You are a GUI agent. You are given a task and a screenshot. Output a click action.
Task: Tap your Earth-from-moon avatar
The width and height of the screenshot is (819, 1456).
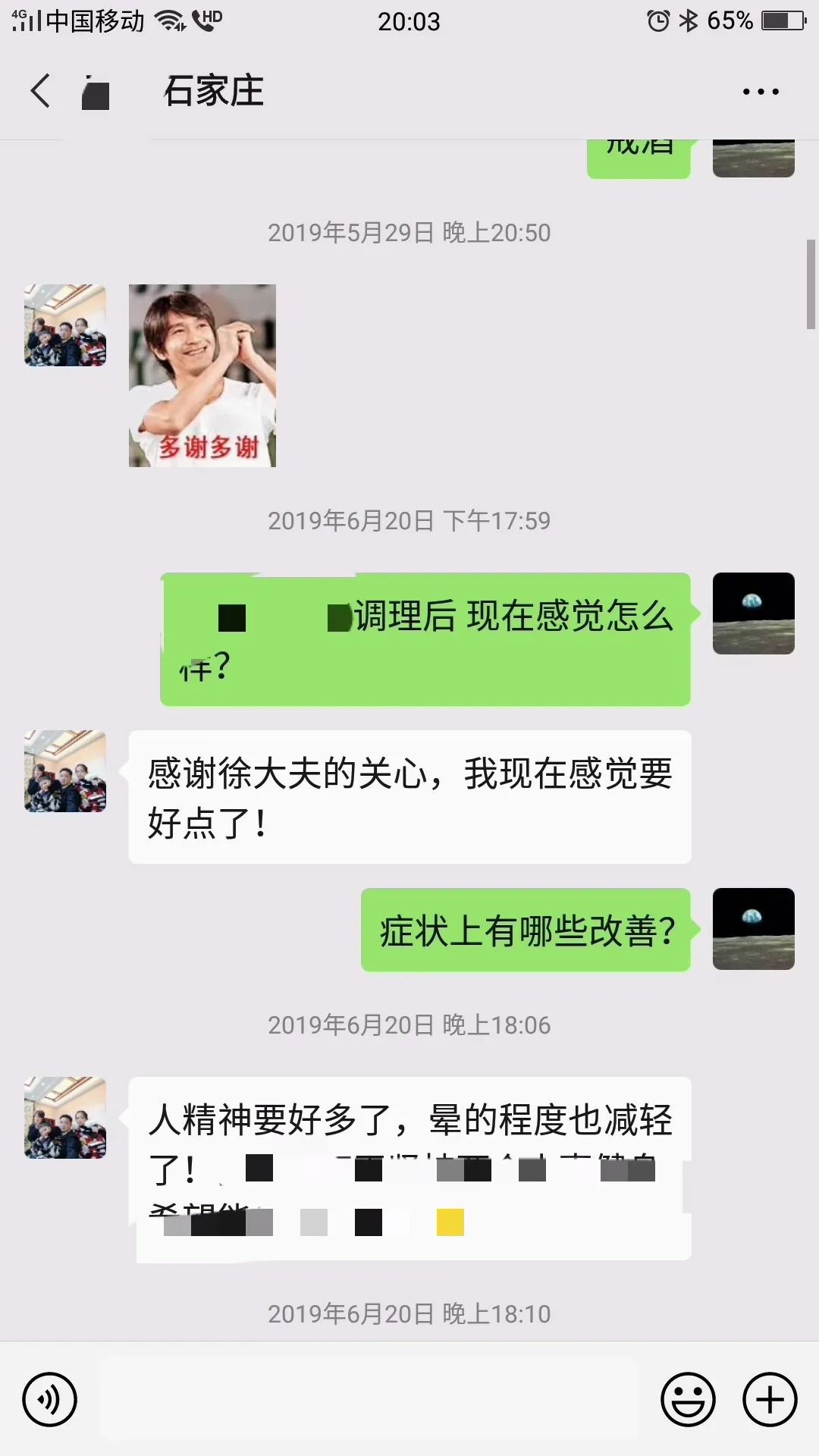coord(754,613)
